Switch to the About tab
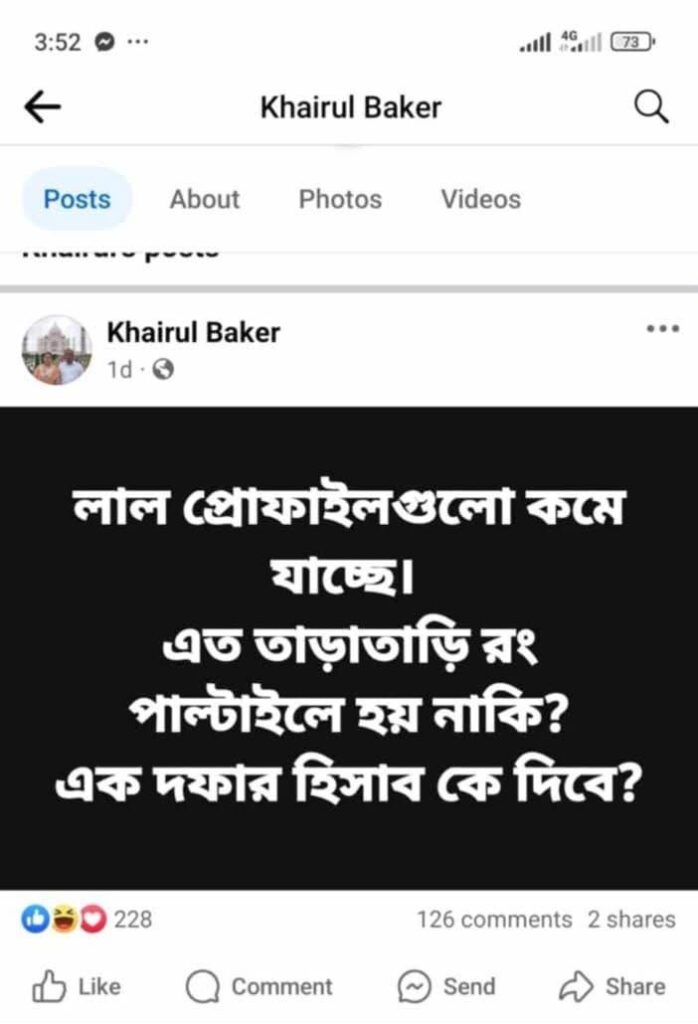The image size is (698, 1024). pos(204,199)
